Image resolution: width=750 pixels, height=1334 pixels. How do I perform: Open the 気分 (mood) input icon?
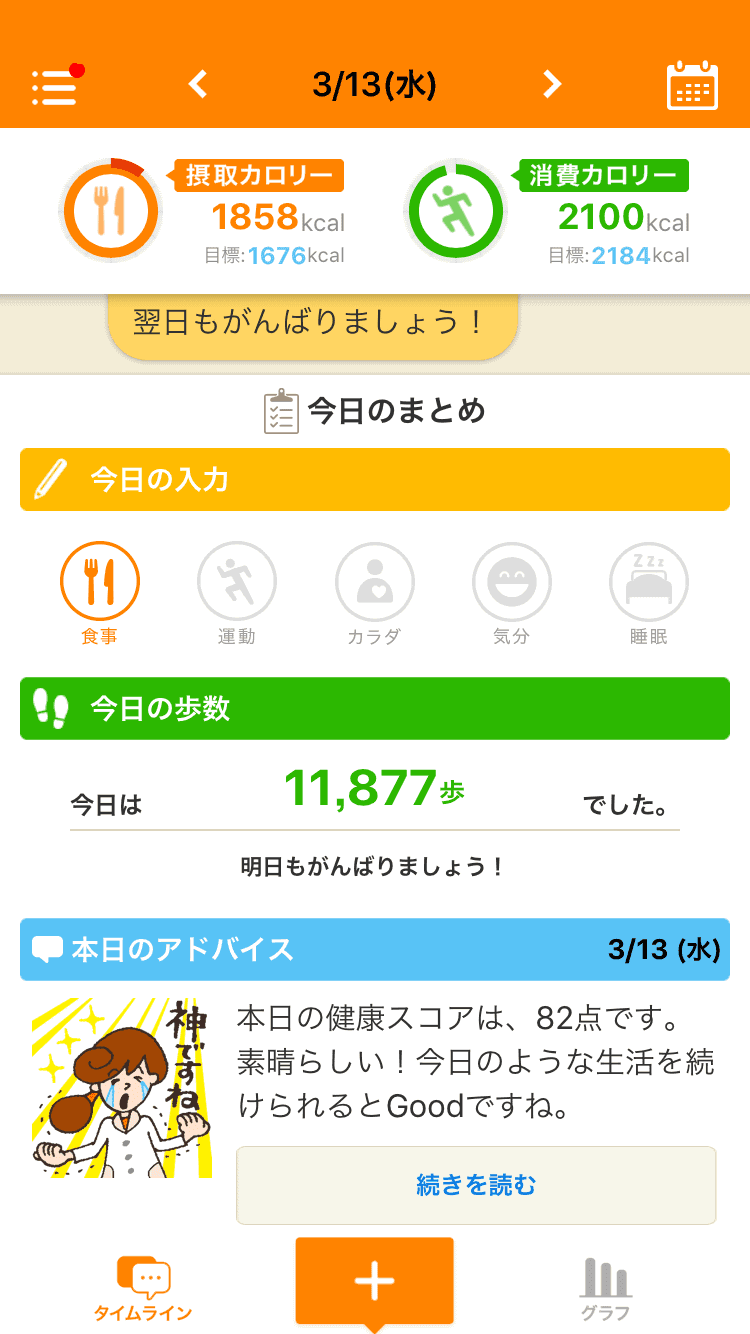tap(512, 578)
